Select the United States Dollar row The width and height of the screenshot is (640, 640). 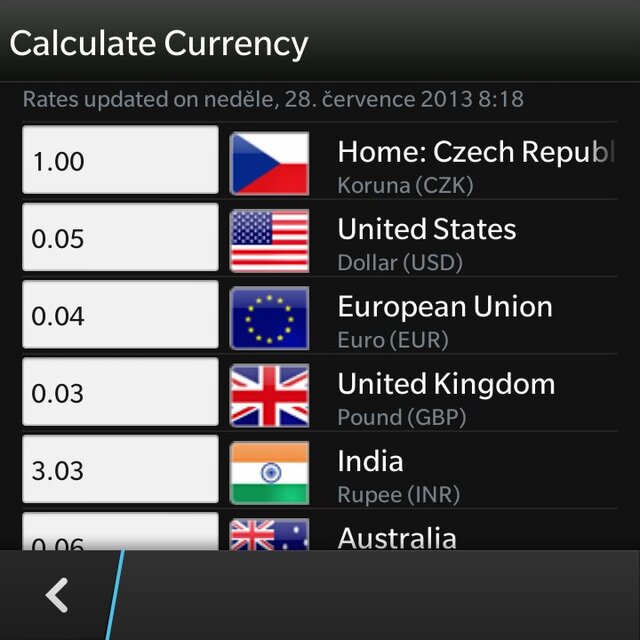[470, 241]
